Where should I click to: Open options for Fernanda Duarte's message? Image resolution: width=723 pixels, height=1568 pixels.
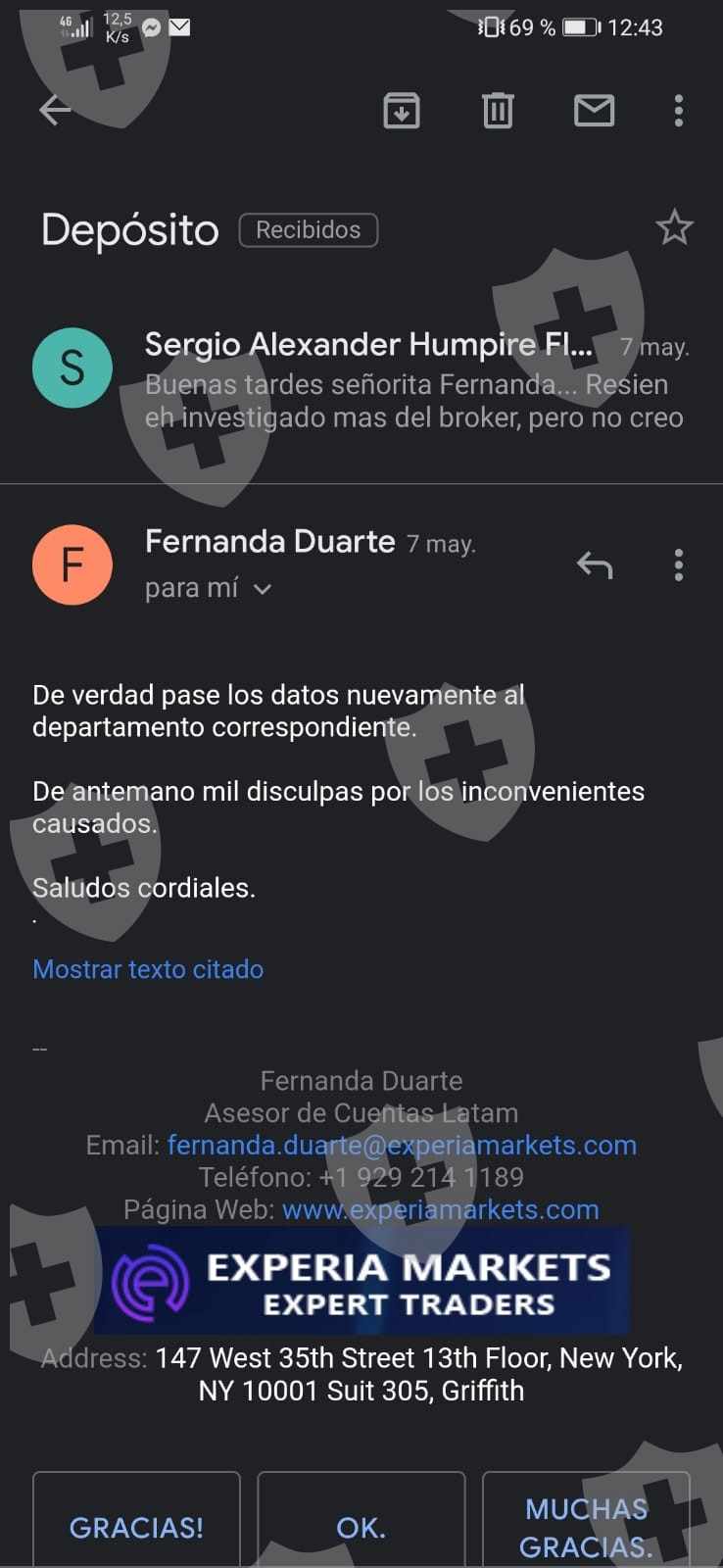[x=678, y=564]
